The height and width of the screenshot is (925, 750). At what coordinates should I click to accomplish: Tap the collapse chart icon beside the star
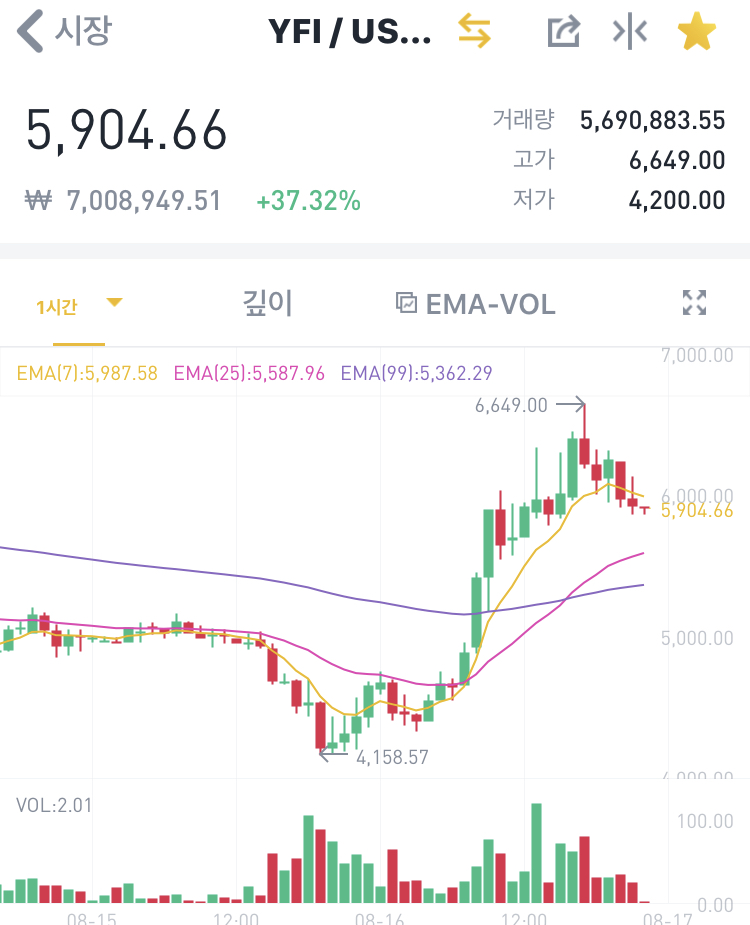[630, 32]
